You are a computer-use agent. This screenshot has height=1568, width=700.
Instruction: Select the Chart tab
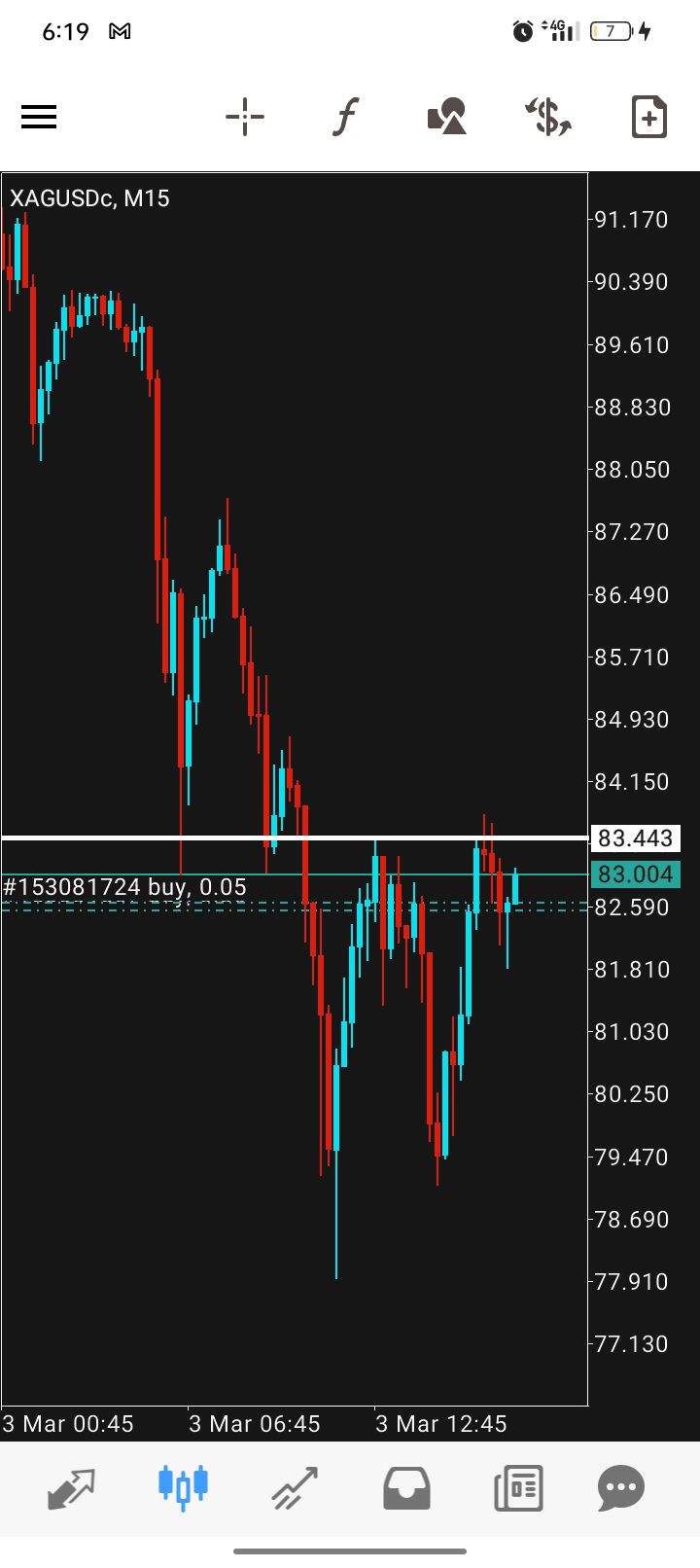click(183, 1487)
